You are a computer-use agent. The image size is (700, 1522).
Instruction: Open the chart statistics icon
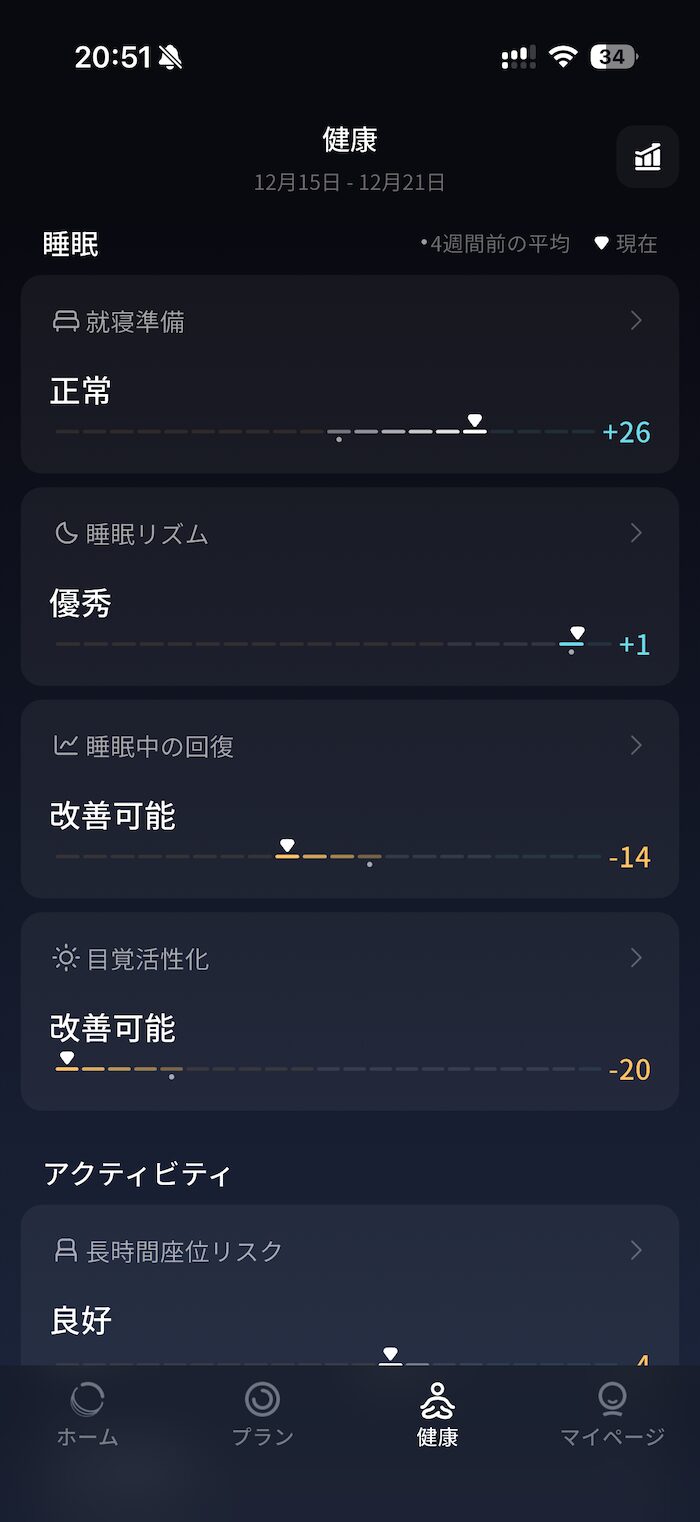(648, 157)
